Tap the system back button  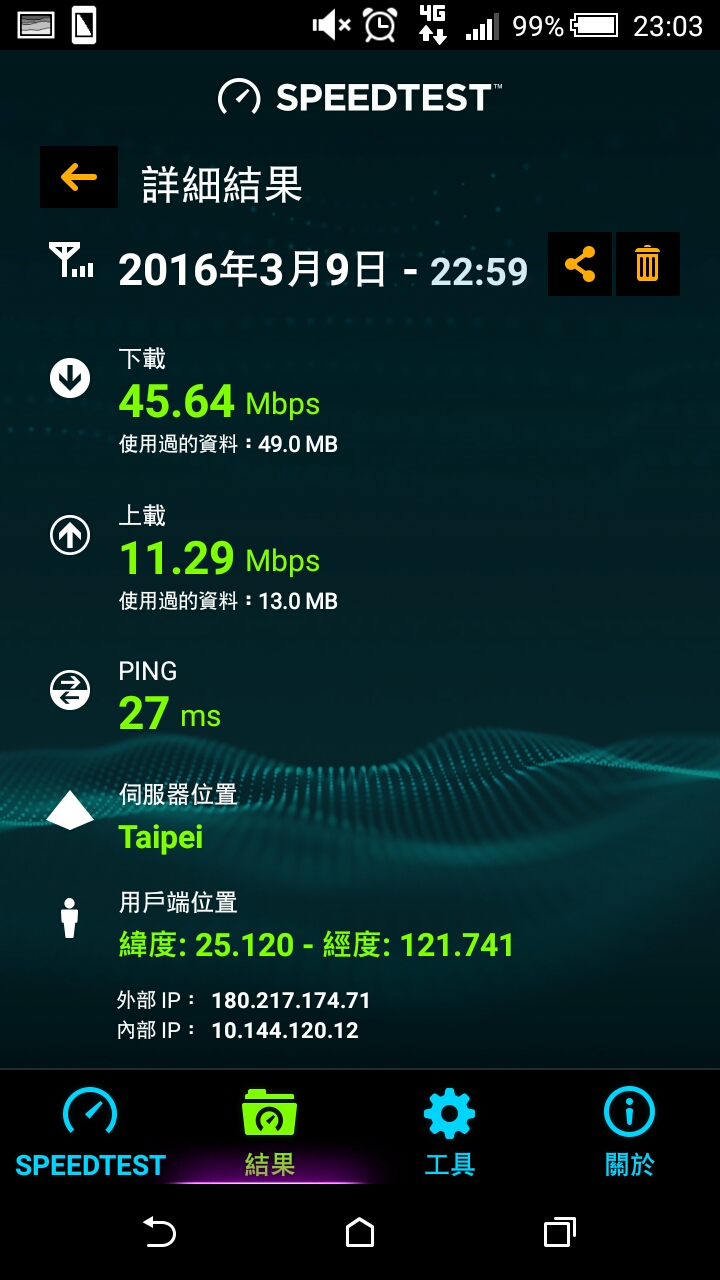[159, 1233]
